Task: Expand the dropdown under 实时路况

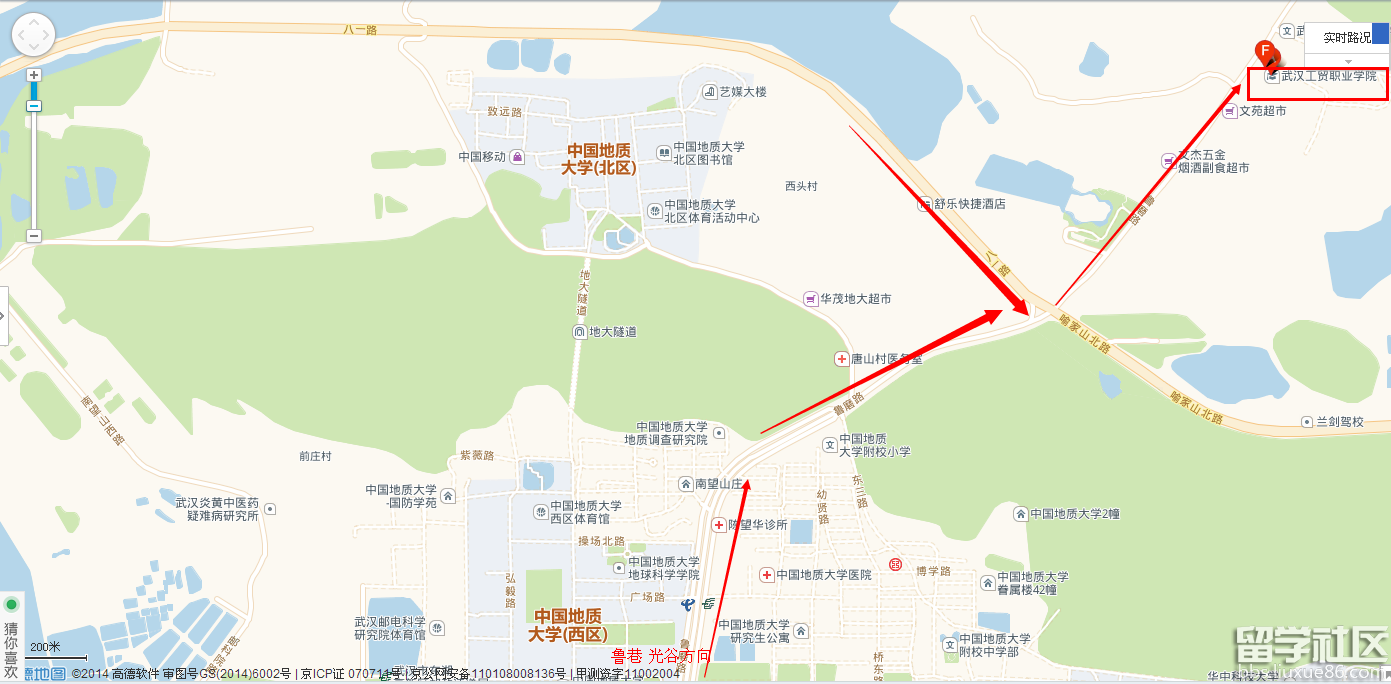Action: coord(1347,61)
